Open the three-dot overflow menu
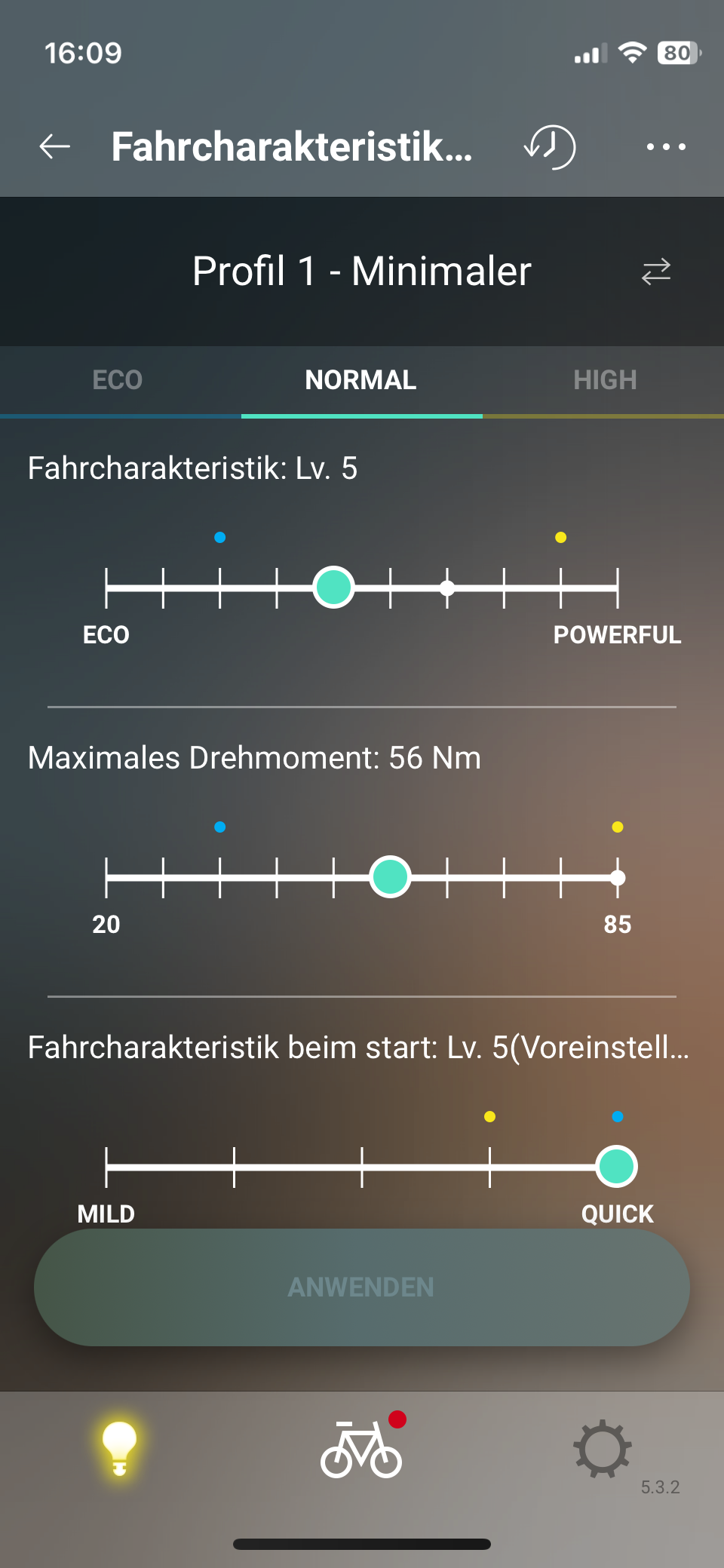 point(666,146)
